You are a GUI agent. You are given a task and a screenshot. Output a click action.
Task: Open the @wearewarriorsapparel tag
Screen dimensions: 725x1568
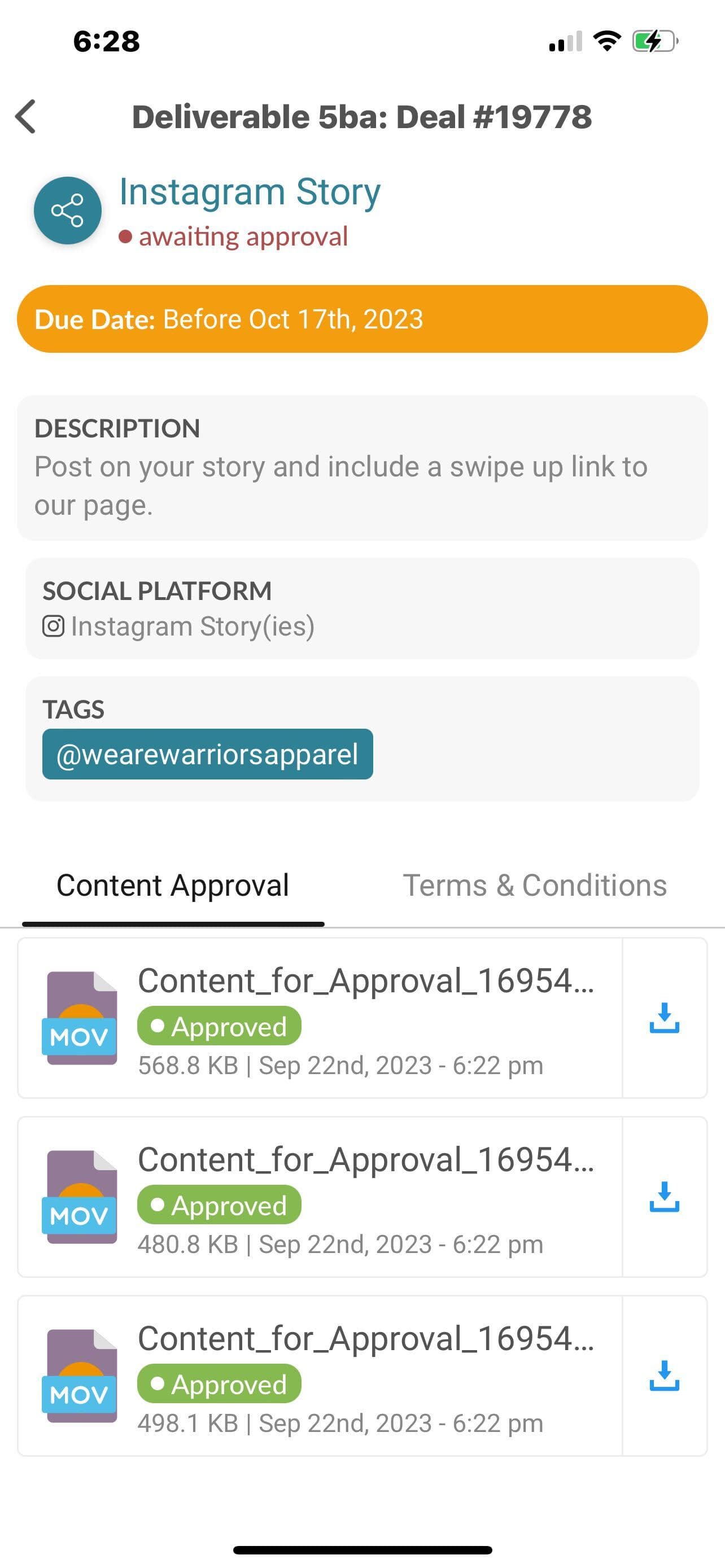[x=207, y=754]
